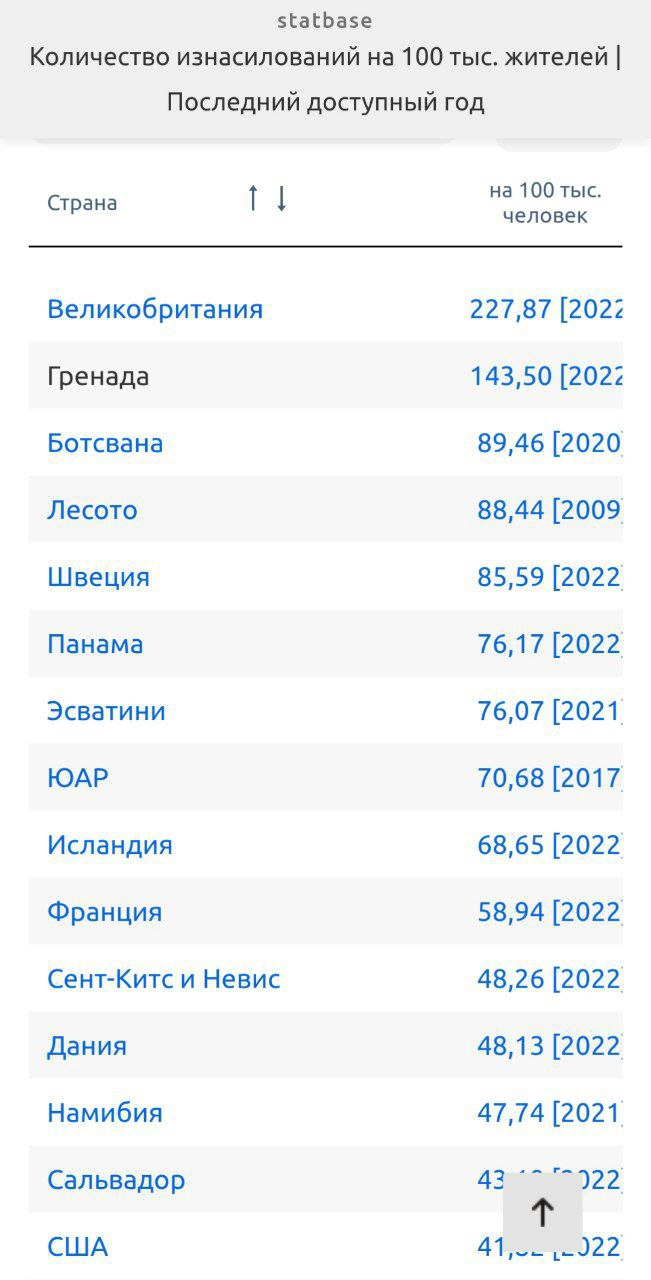Image resolution: width=651 pixels, height=1280 pixels.
Task: Open the Намибия country link
Action: [104, 1113]
